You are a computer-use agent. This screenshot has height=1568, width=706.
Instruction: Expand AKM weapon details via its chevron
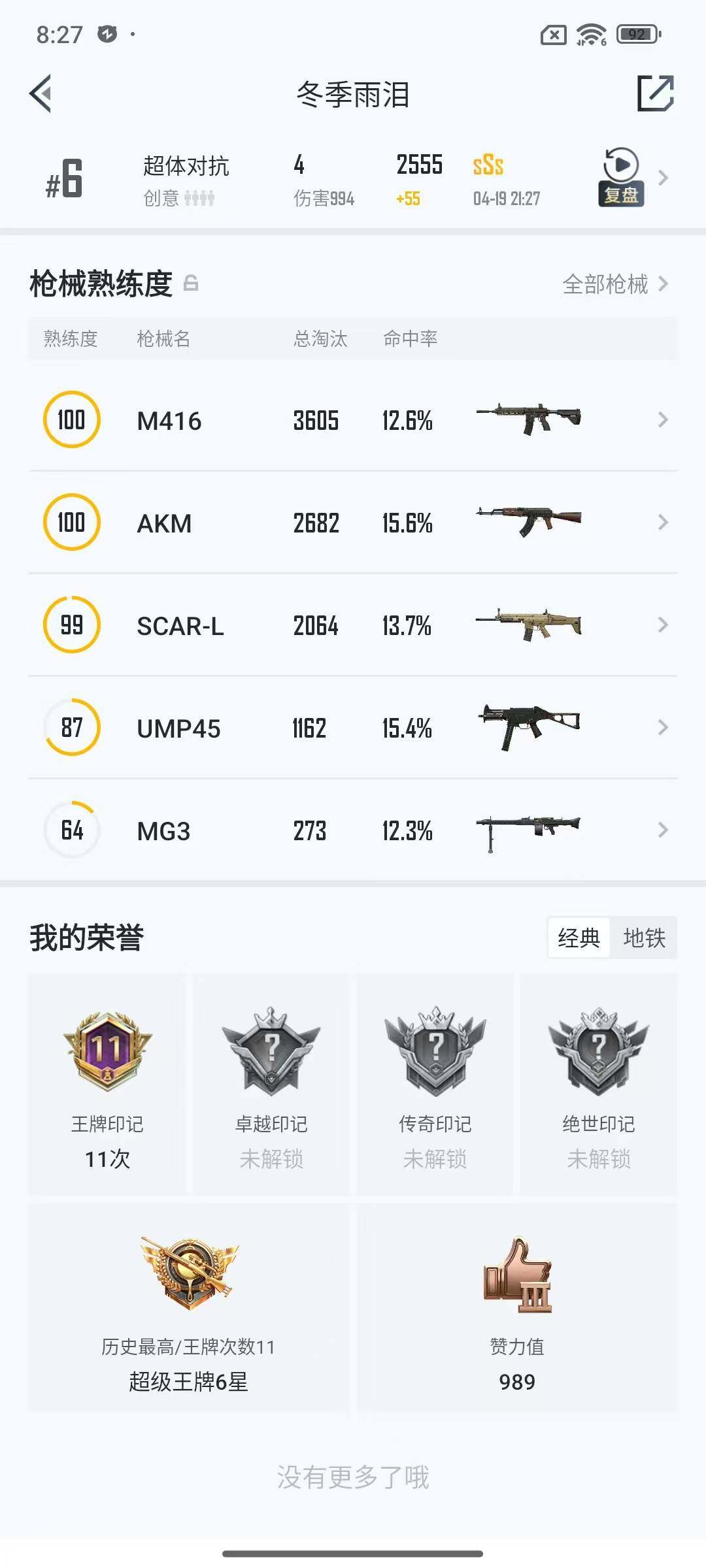tap(662, 523)
